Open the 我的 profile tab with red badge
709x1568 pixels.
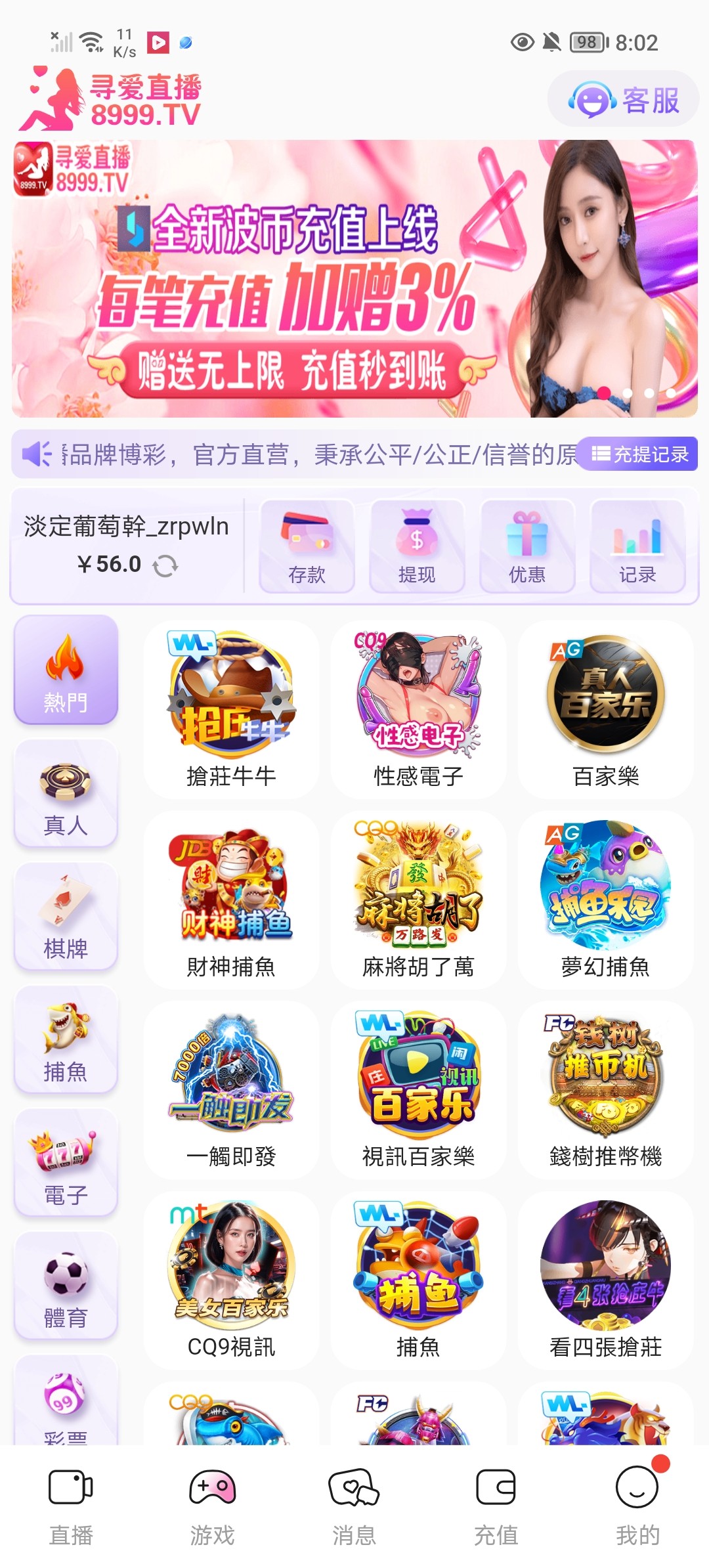point(637,1517)
